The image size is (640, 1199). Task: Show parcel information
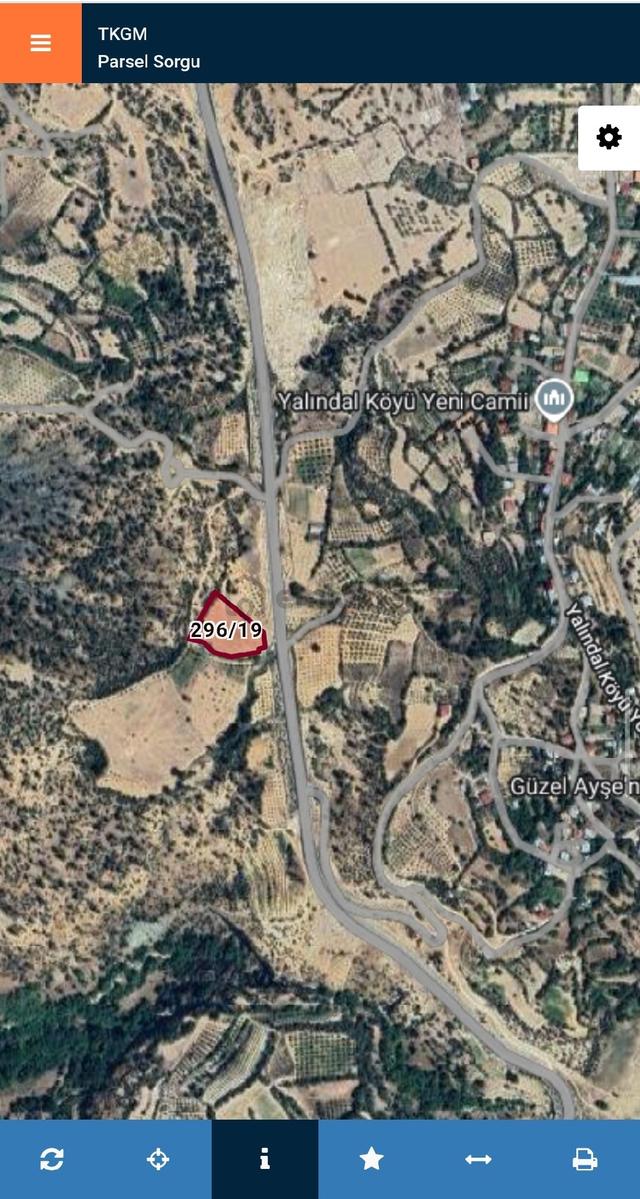coord(265,1159)
